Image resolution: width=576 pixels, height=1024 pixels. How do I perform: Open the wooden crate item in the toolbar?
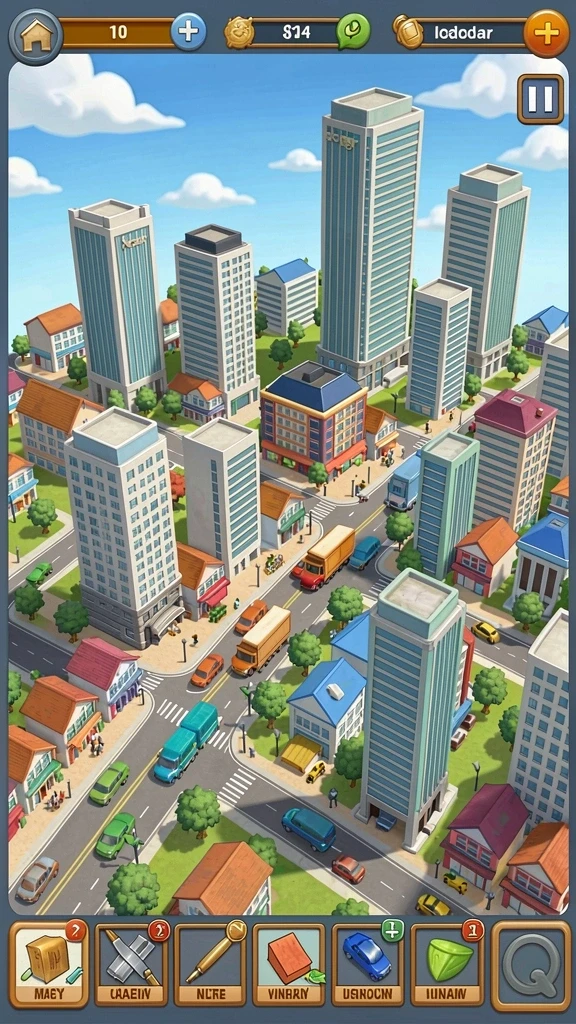[49, 964]
